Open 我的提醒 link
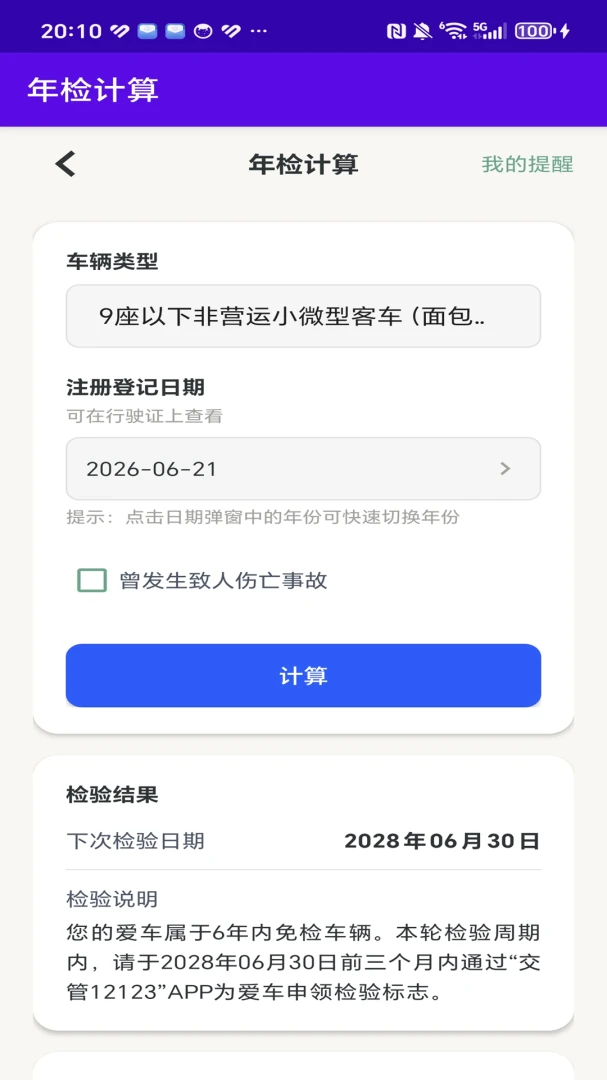 (527, 165)
